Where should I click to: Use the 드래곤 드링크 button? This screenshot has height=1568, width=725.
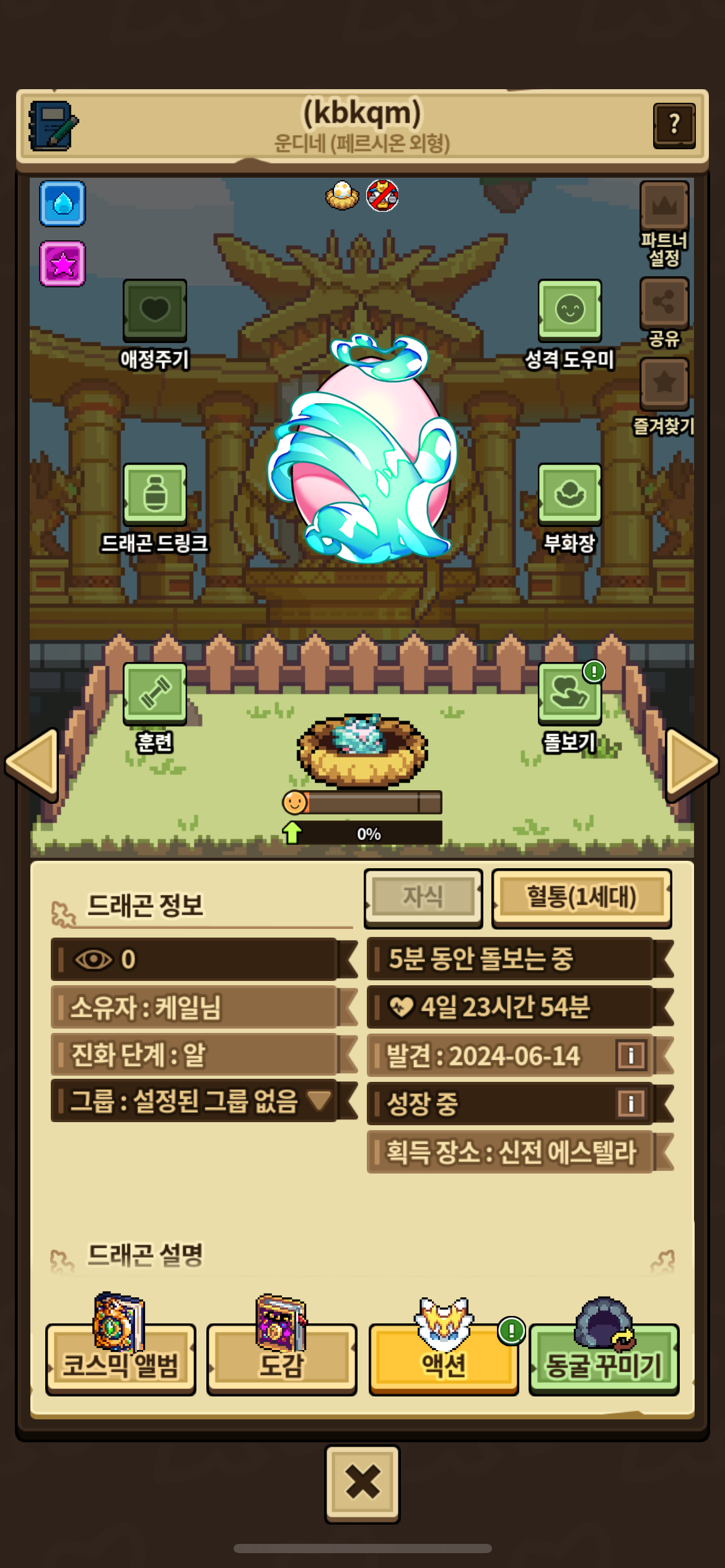click(x=154, y=495)
